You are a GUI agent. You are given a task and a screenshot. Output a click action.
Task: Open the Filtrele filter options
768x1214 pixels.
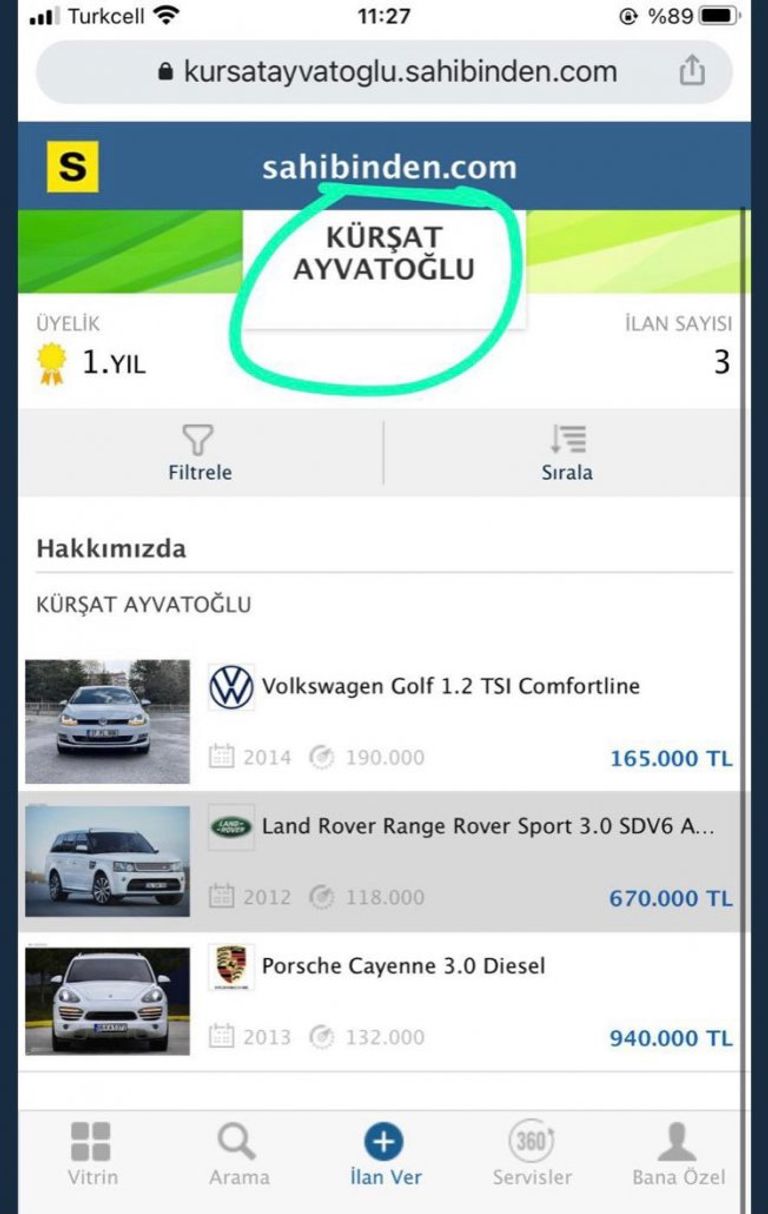click(200, 454)
